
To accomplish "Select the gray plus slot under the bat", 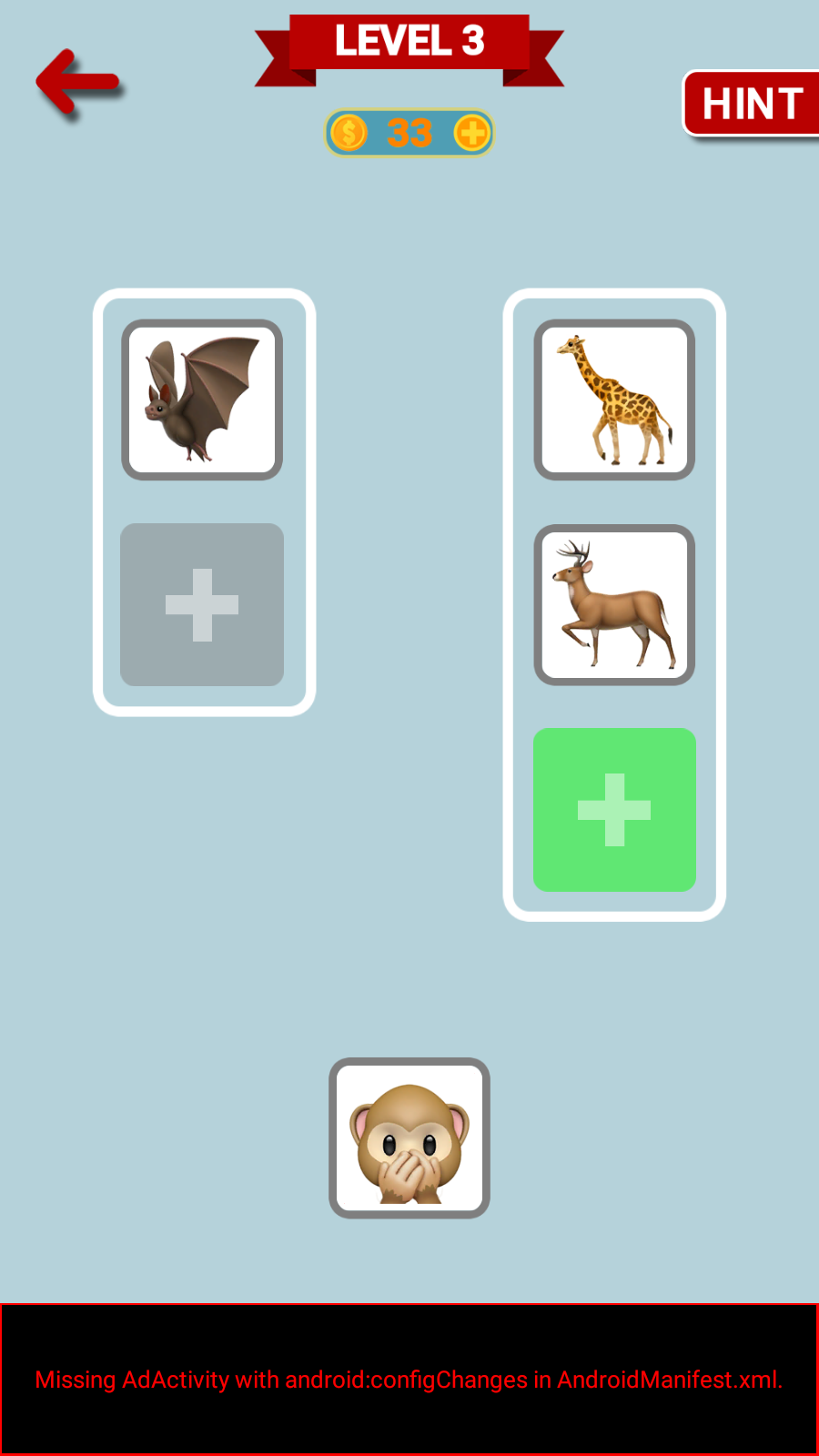I will [x=202, y=604].
